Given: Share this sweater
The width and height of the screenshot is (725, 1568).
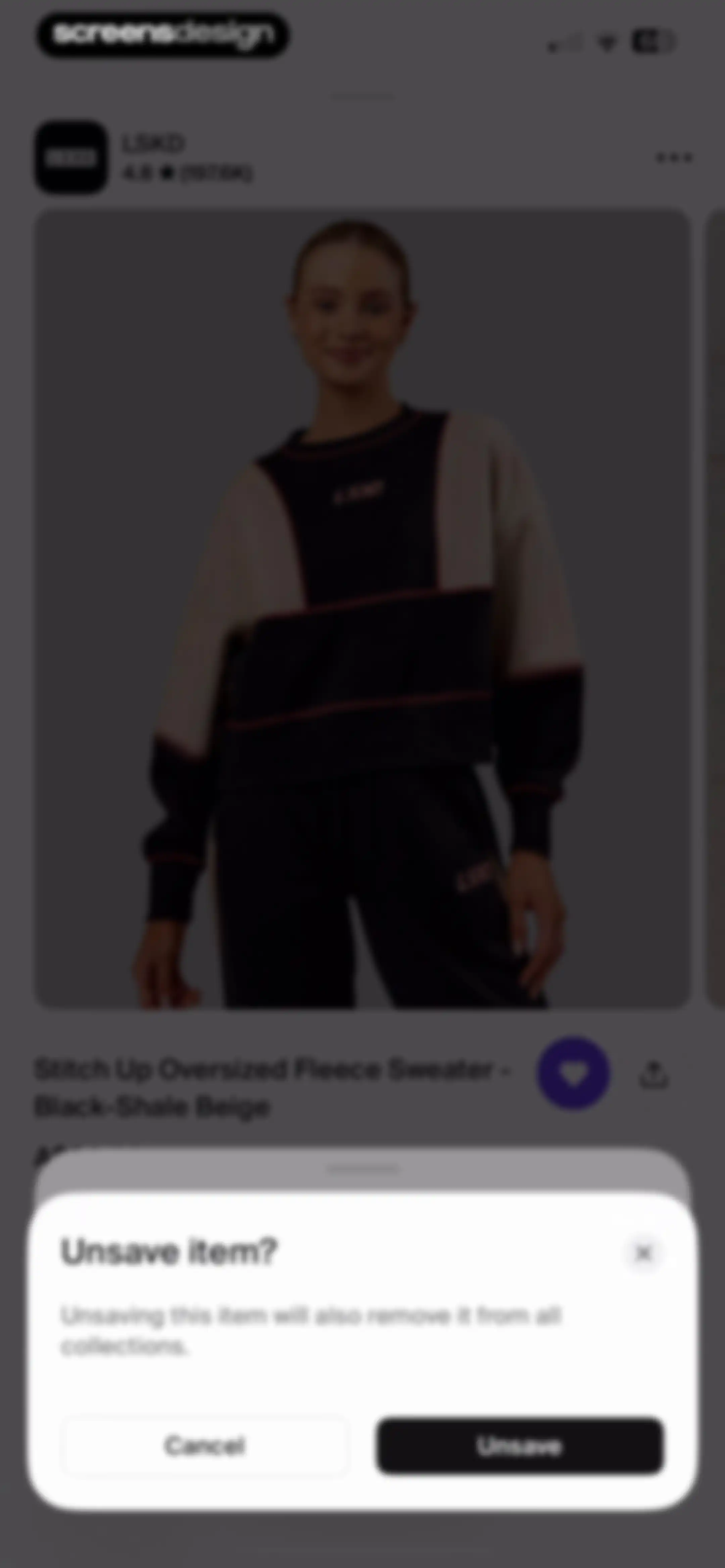Looking at the screenshot, I should [x=654, y=1074].
